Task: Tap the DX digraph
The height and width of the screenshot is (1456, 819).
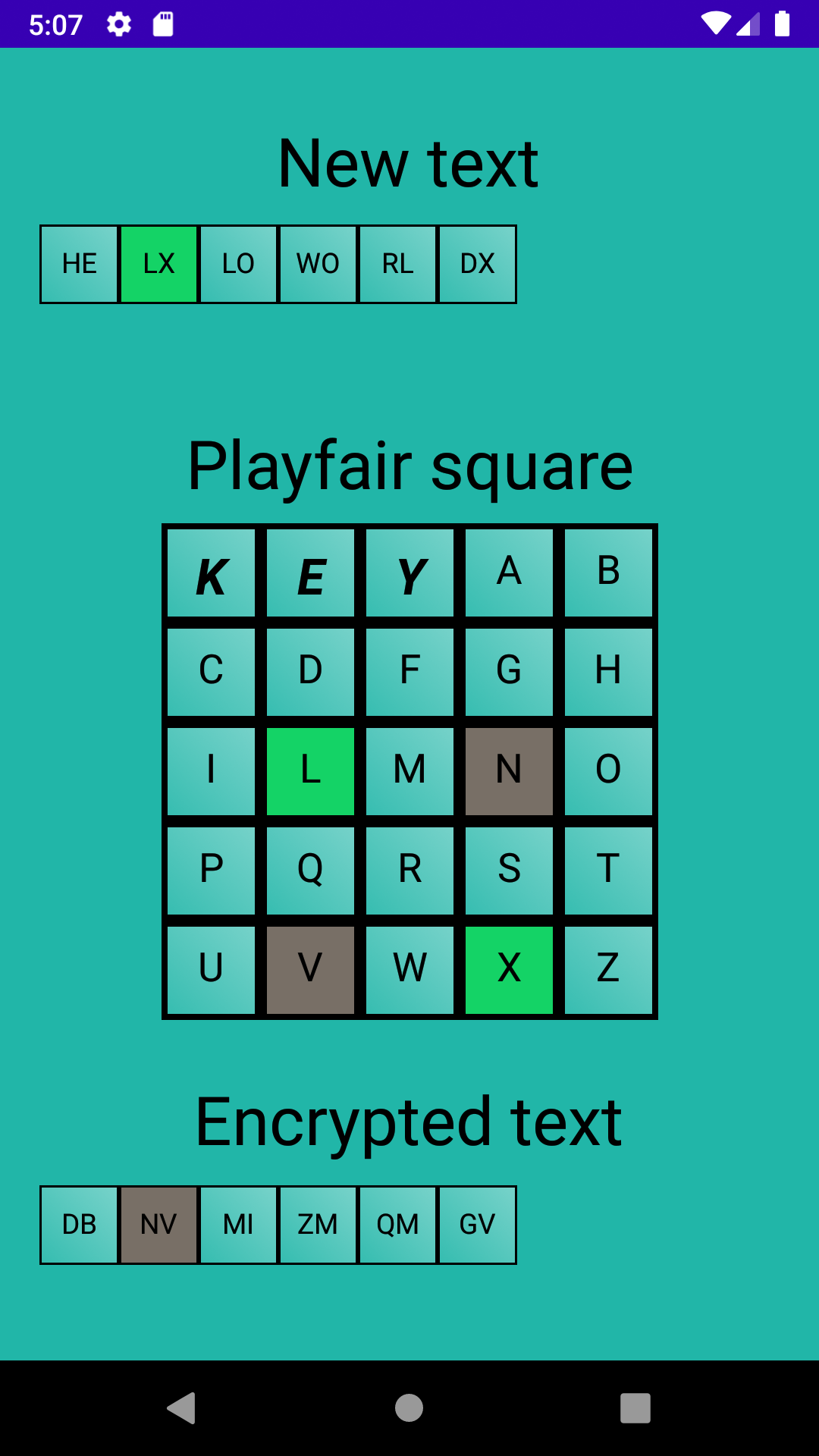Action: 477,265
